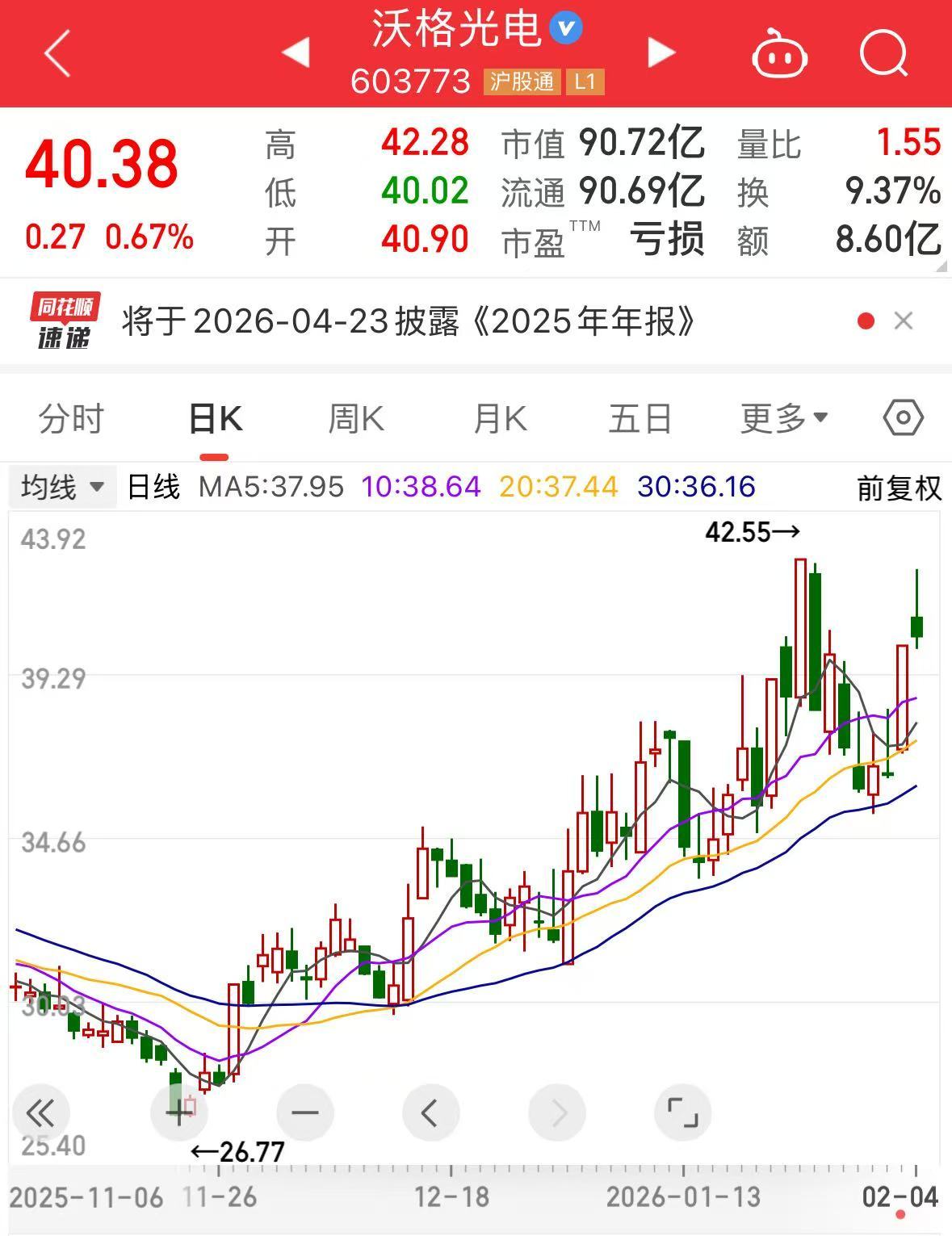Zoom in the K-line chart
Viewport: 952px width, 1236px height.
pyautogui.click(x=178, y=1113)
